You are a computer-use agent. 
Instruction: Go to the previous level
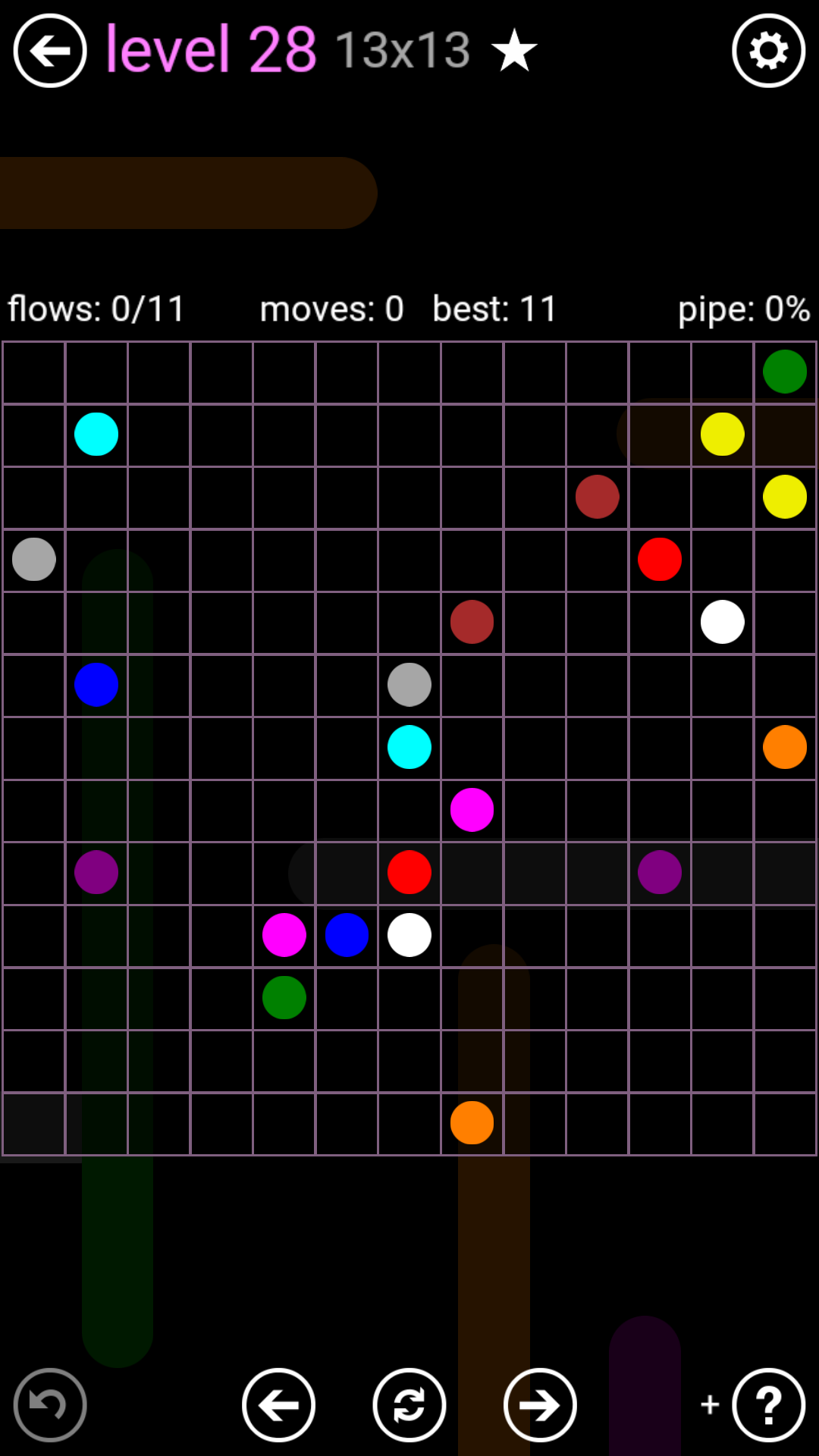[x=278, y=1404]
